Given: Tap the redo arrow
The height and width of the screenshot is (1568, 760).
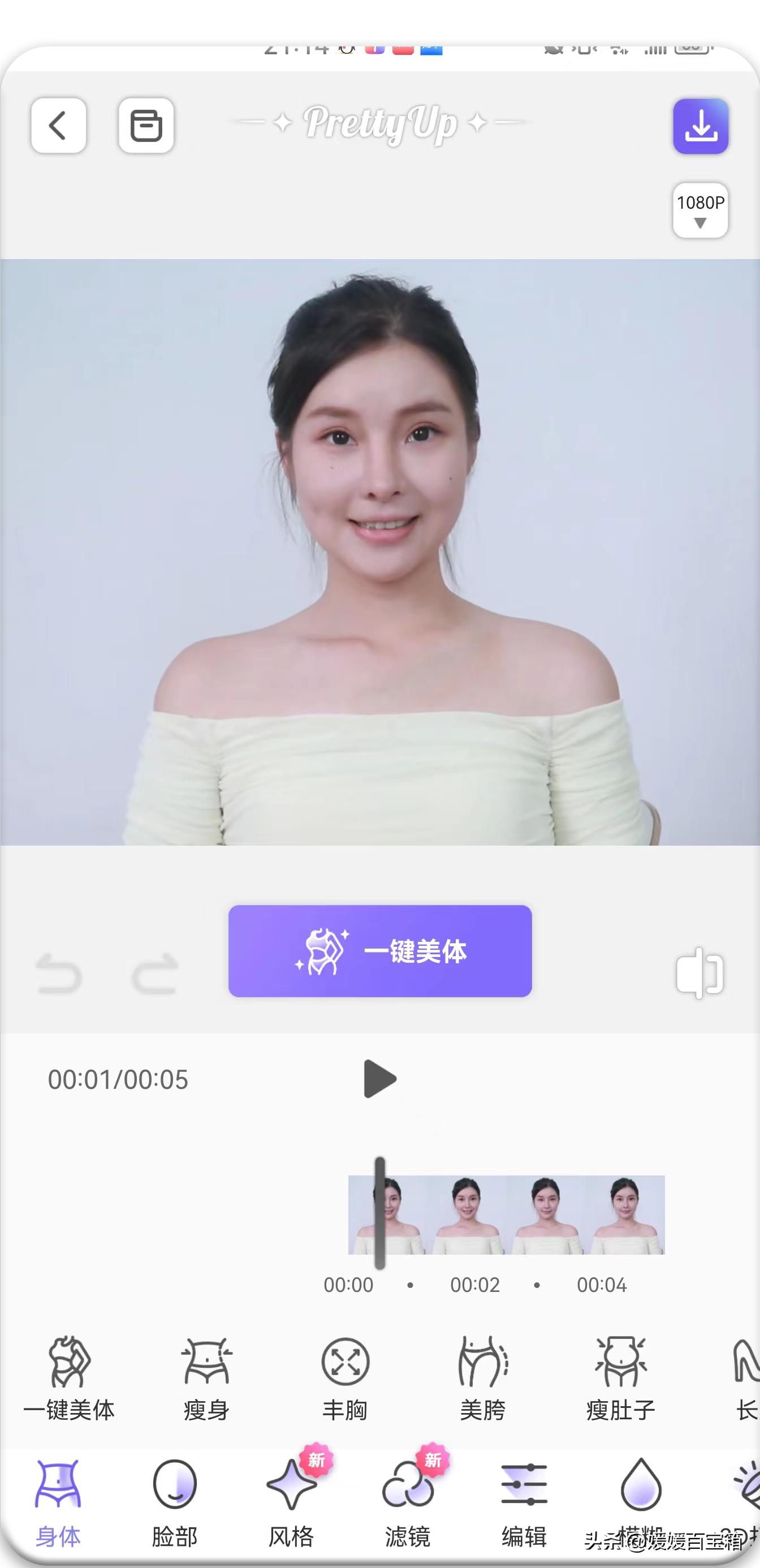Looking at the screenshot, I should pyautogui.click(x=154, y=972).
